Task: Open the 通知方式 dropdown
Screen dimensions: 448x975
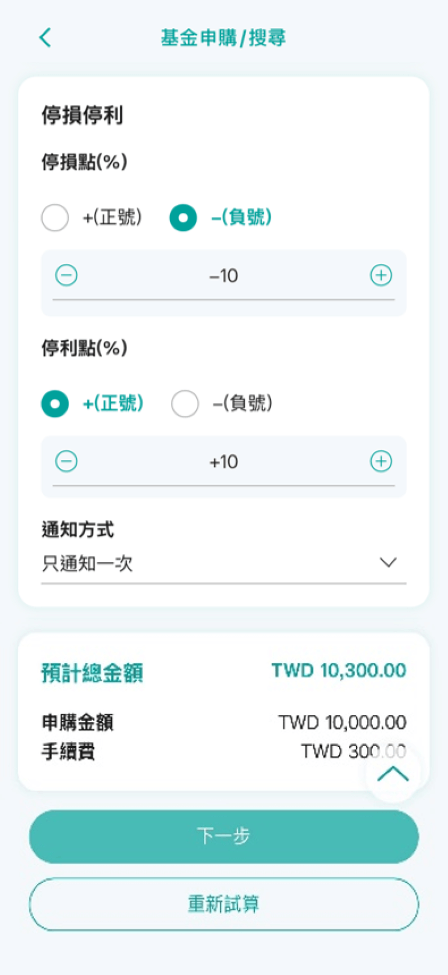Action: tap(224, 563)
